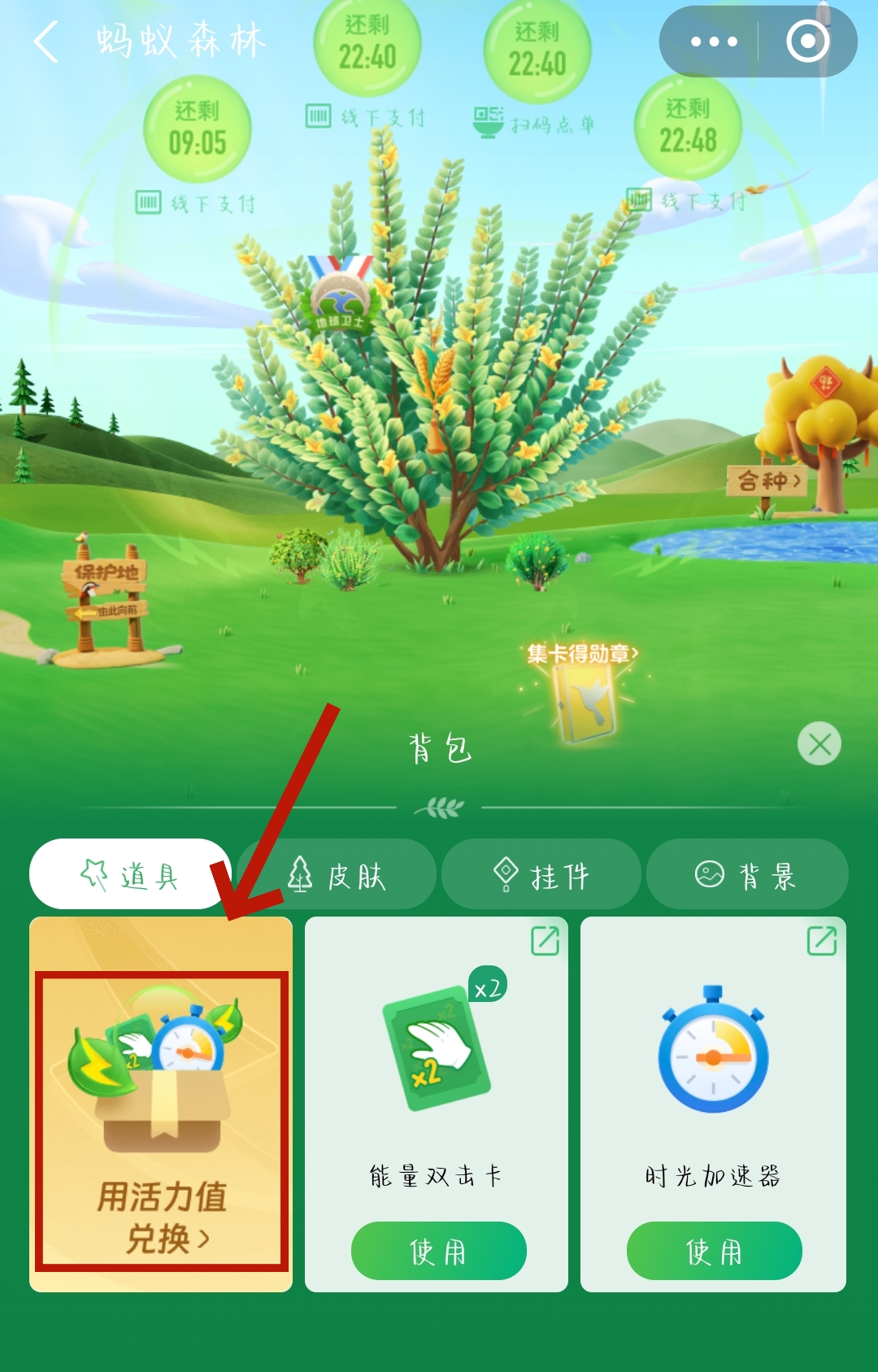Switch to the 皮肤 tab
878x1372 pixels.
point(337,874)
